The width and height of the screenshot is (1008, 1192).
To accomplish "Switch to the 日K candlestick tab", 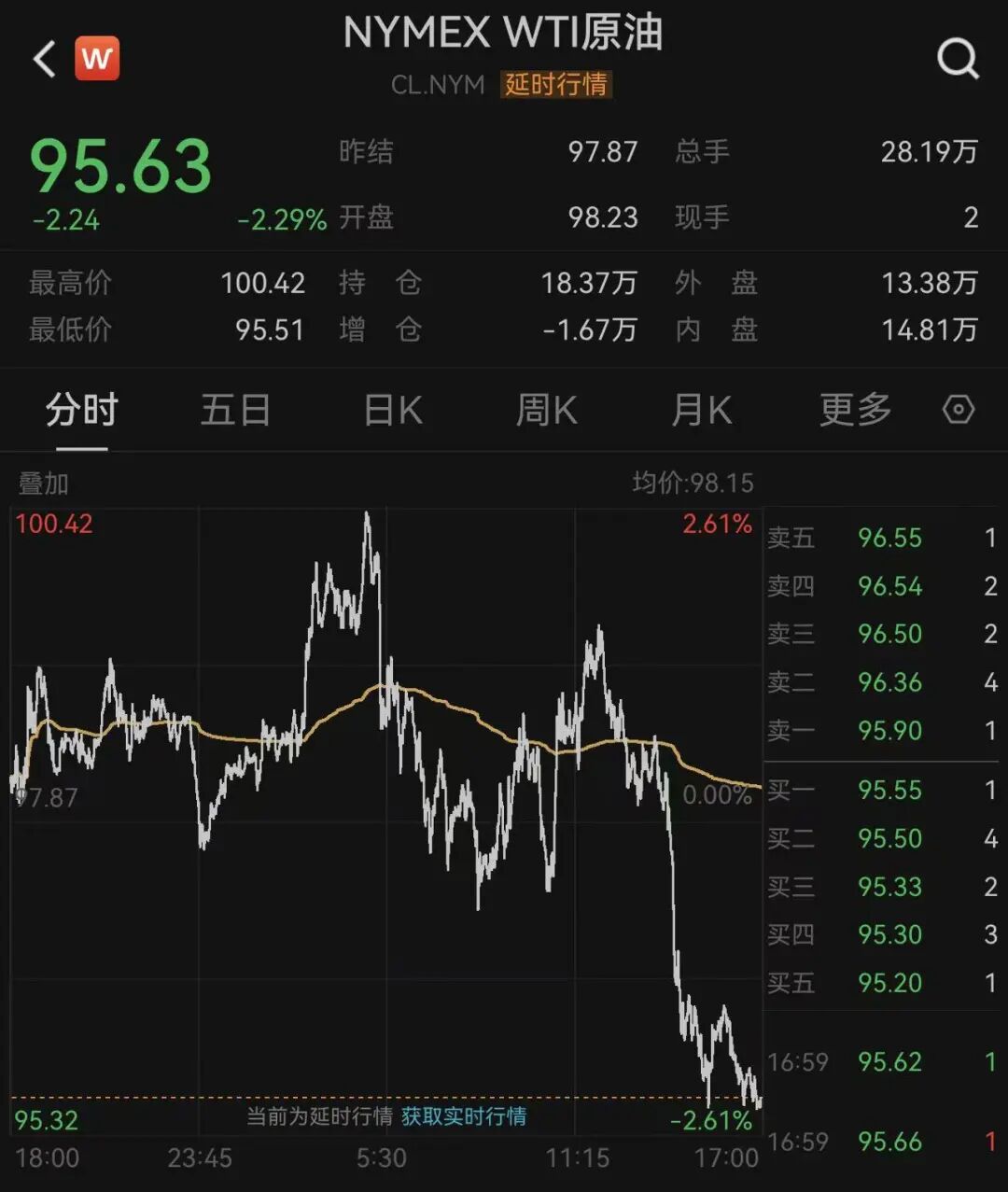I will tap(391, 410).
